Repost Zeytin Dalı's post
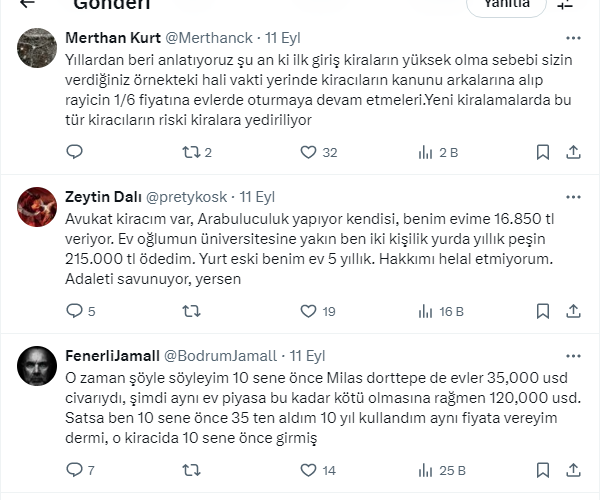 (190, 311)
